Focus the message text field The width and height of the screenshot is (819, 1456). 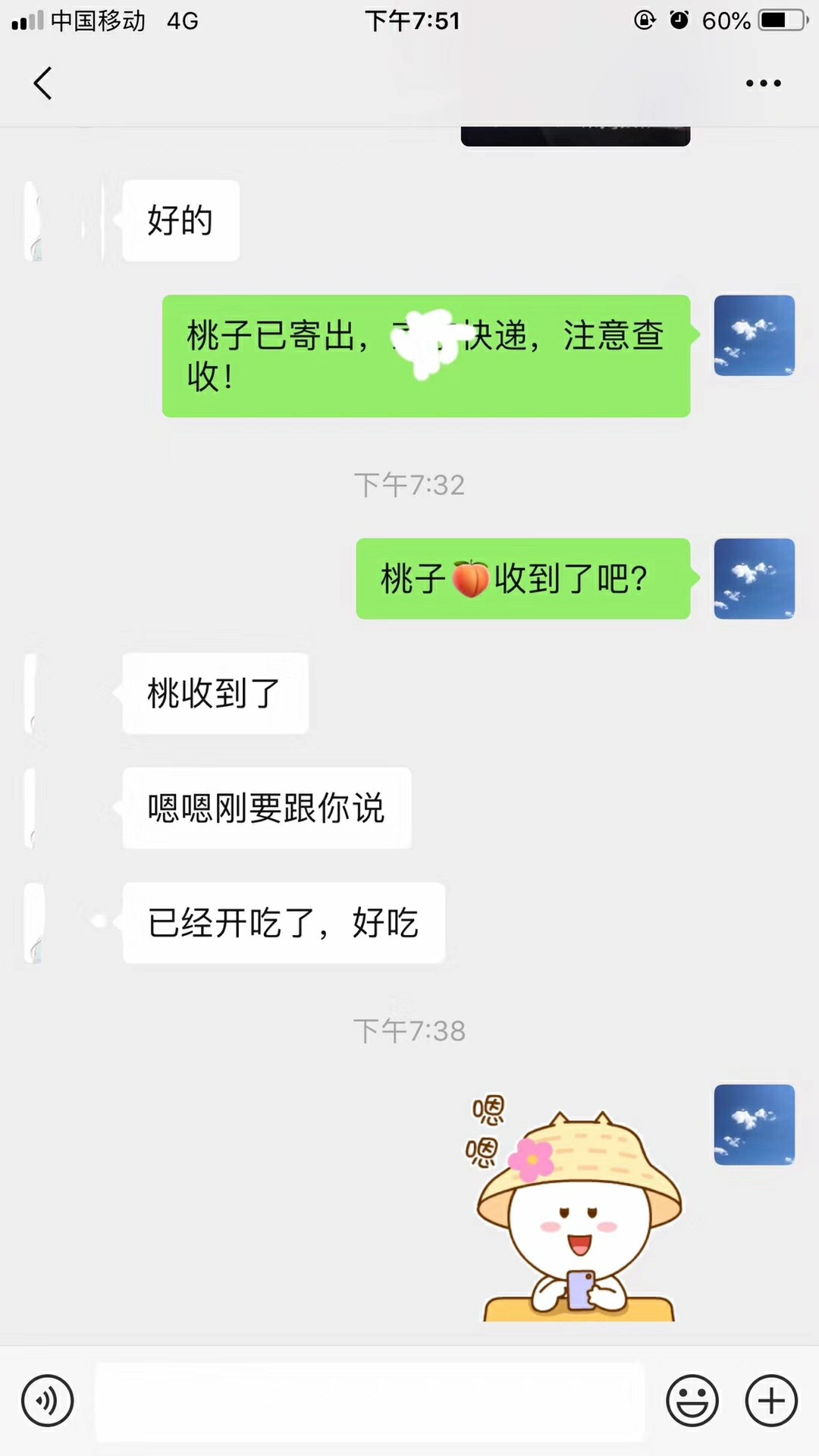tap(370, 1401)
